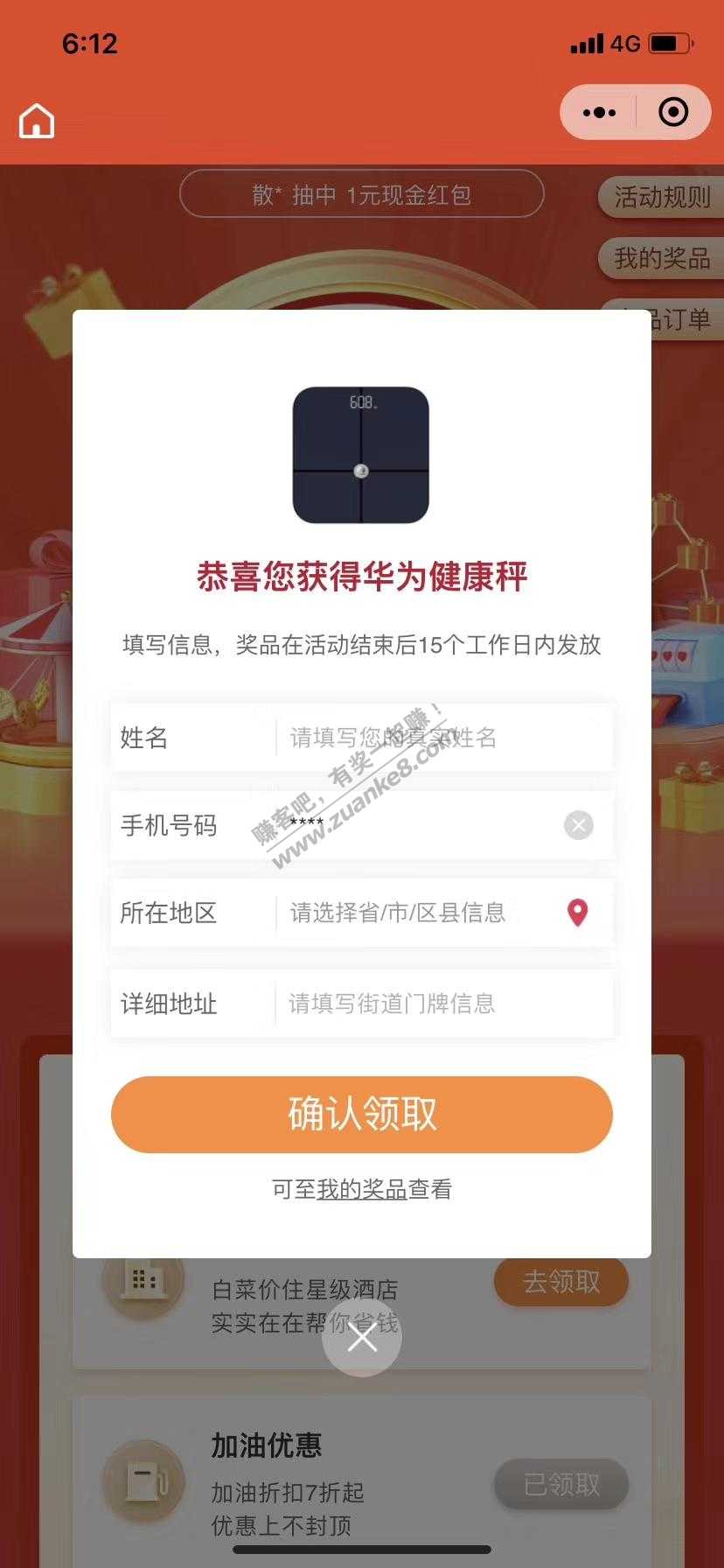Open the underlined 我的奖品 link
Screen dimensions: 724x1568
click(362, 1189)
